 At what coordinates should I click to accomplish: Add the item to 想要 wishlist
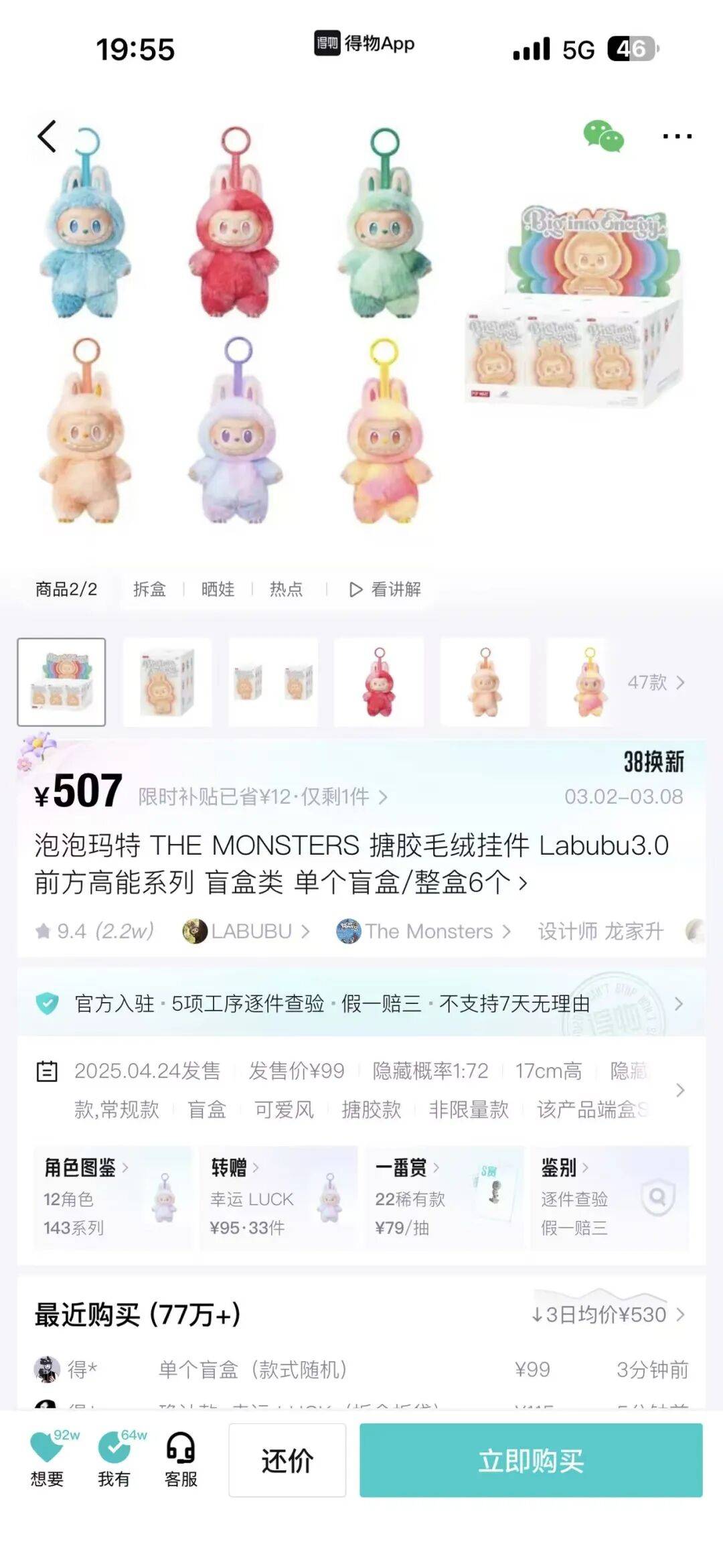[47, 1460]
